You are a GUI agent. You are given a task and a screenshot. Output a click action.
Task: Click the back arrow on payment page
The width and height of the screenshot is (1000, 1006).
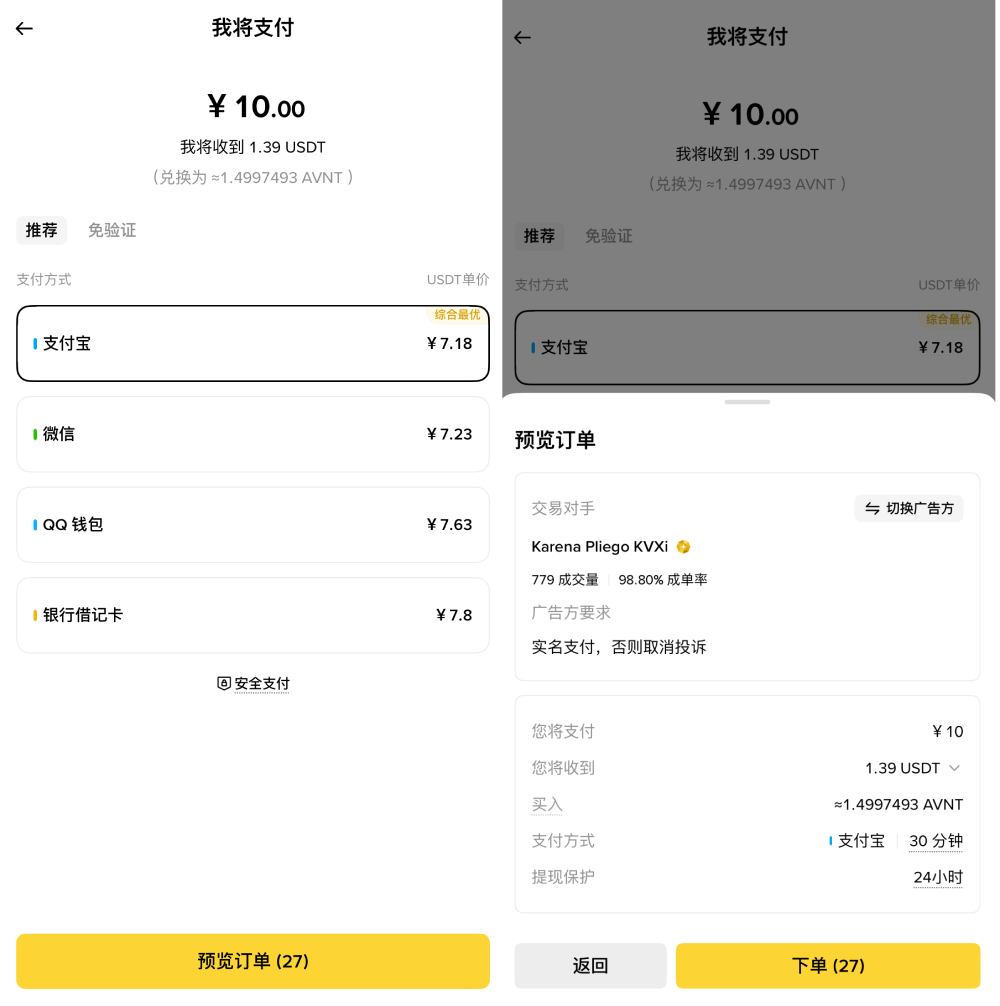24,29
